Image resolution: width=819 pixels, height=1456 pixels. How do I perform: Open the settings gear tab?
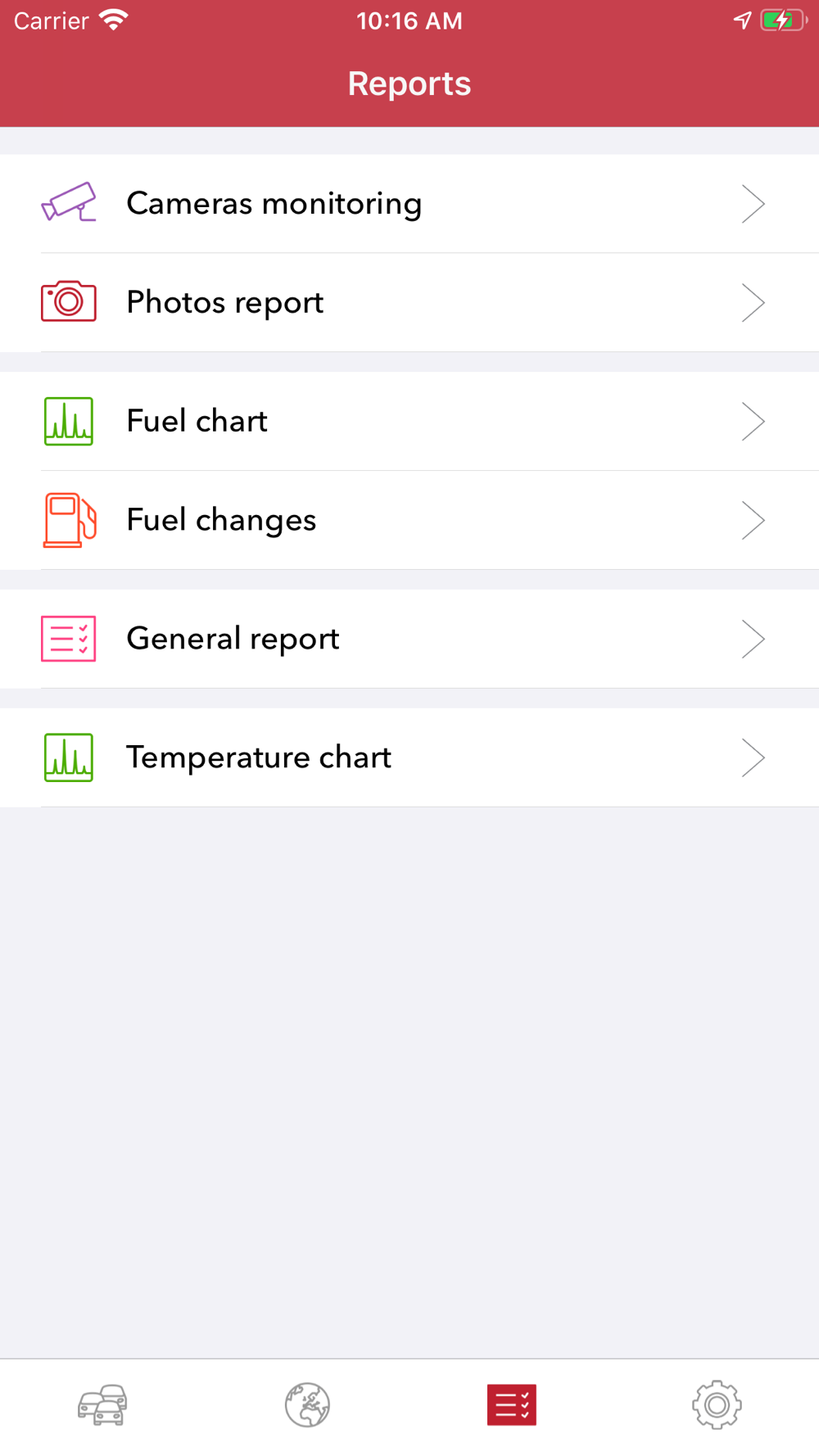pyautogui.click(x=717, y=1405)
